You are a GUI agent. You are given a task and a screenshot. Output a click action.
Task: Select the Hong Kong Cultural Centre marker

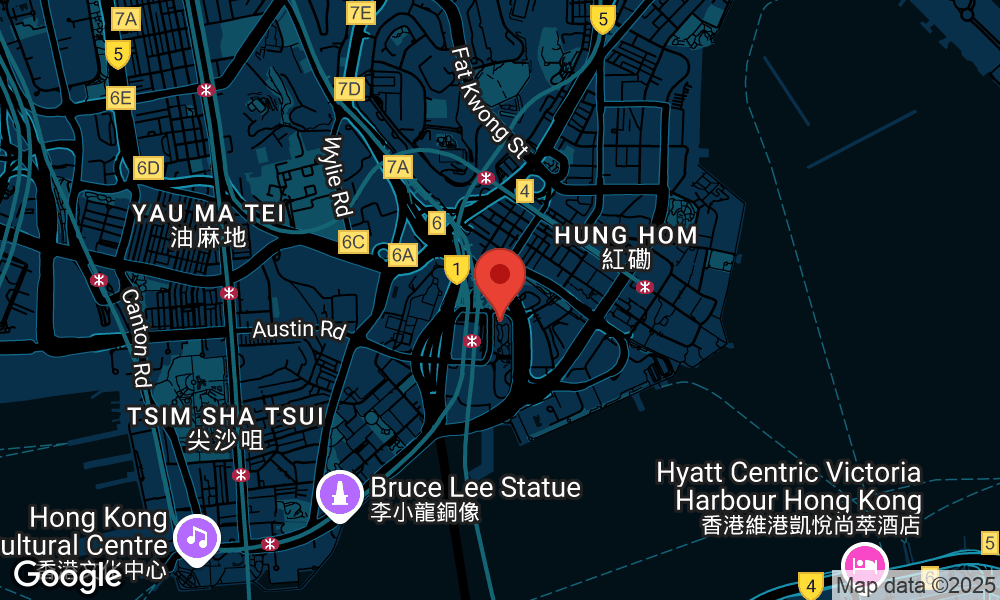pos(198,537)
